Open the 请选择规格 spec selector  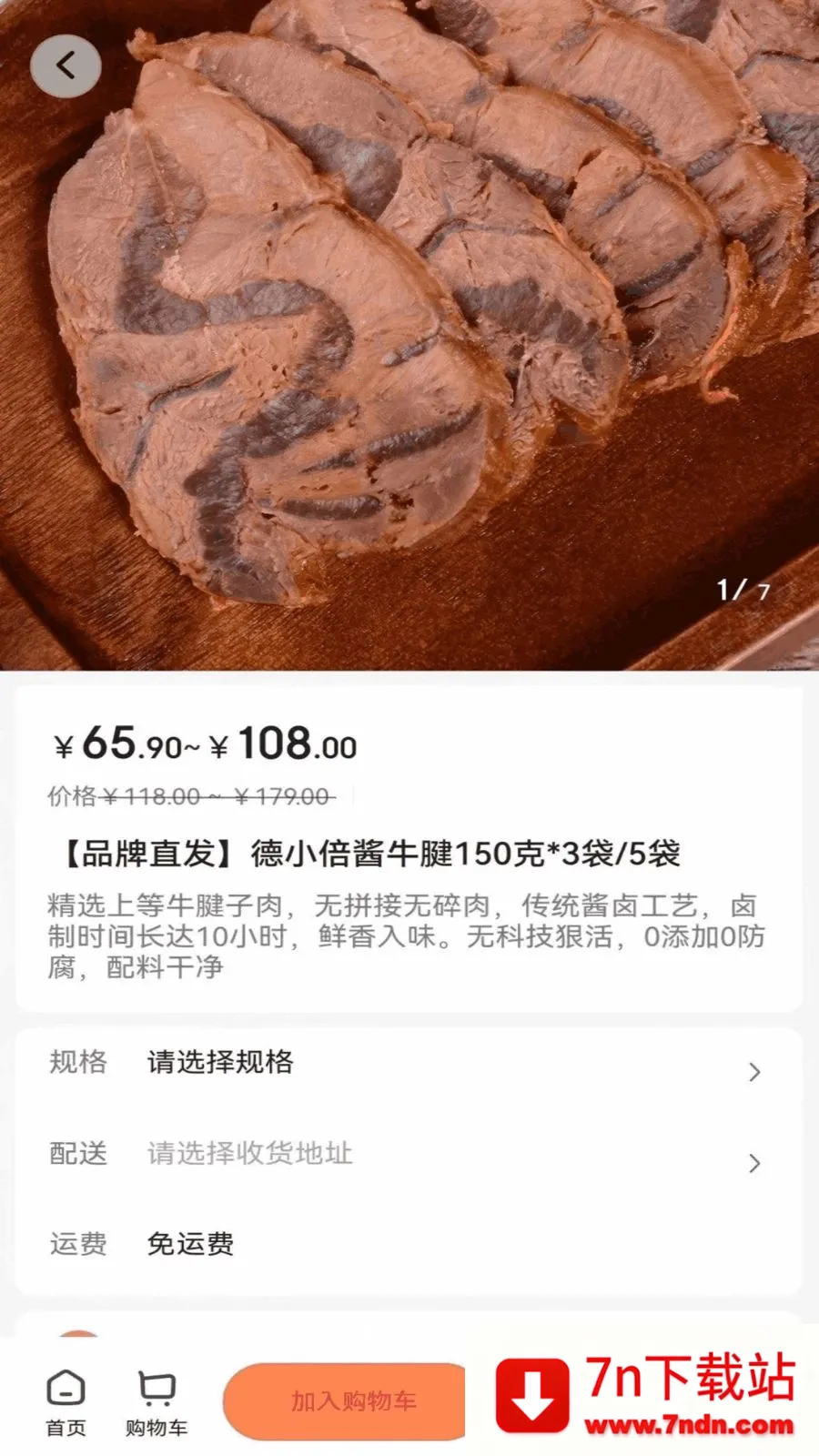[x=220, y=1063]
